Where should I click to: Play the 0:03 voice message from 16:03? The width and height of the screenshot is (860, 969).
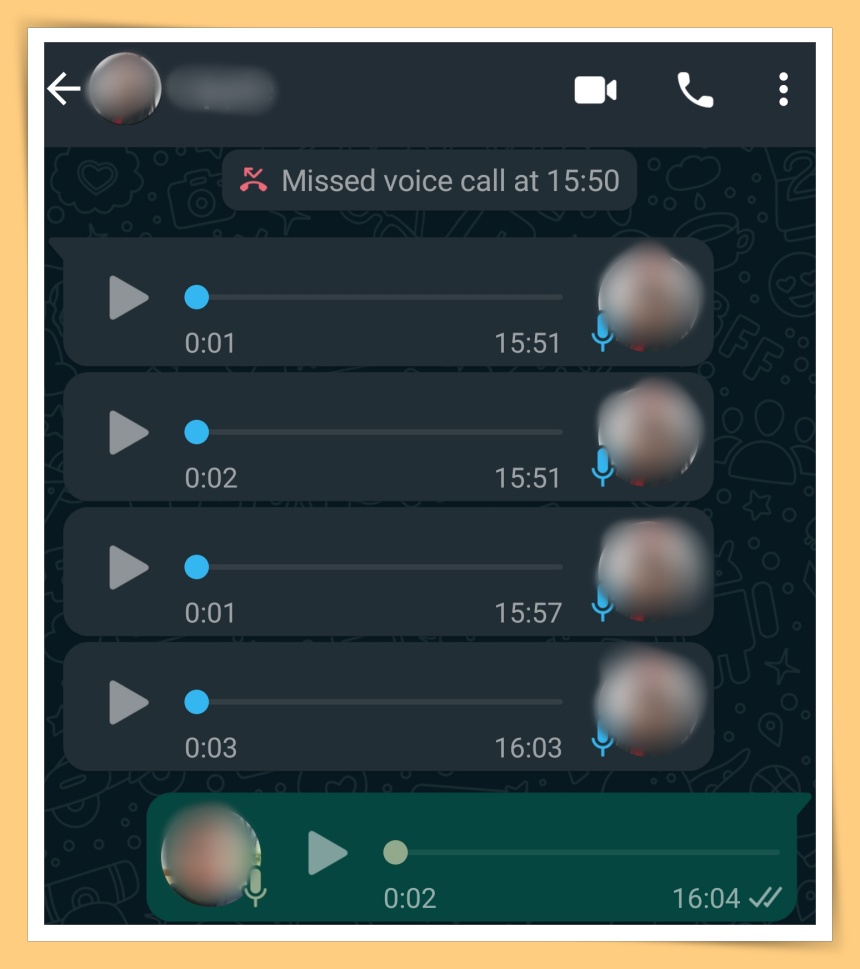128,702
